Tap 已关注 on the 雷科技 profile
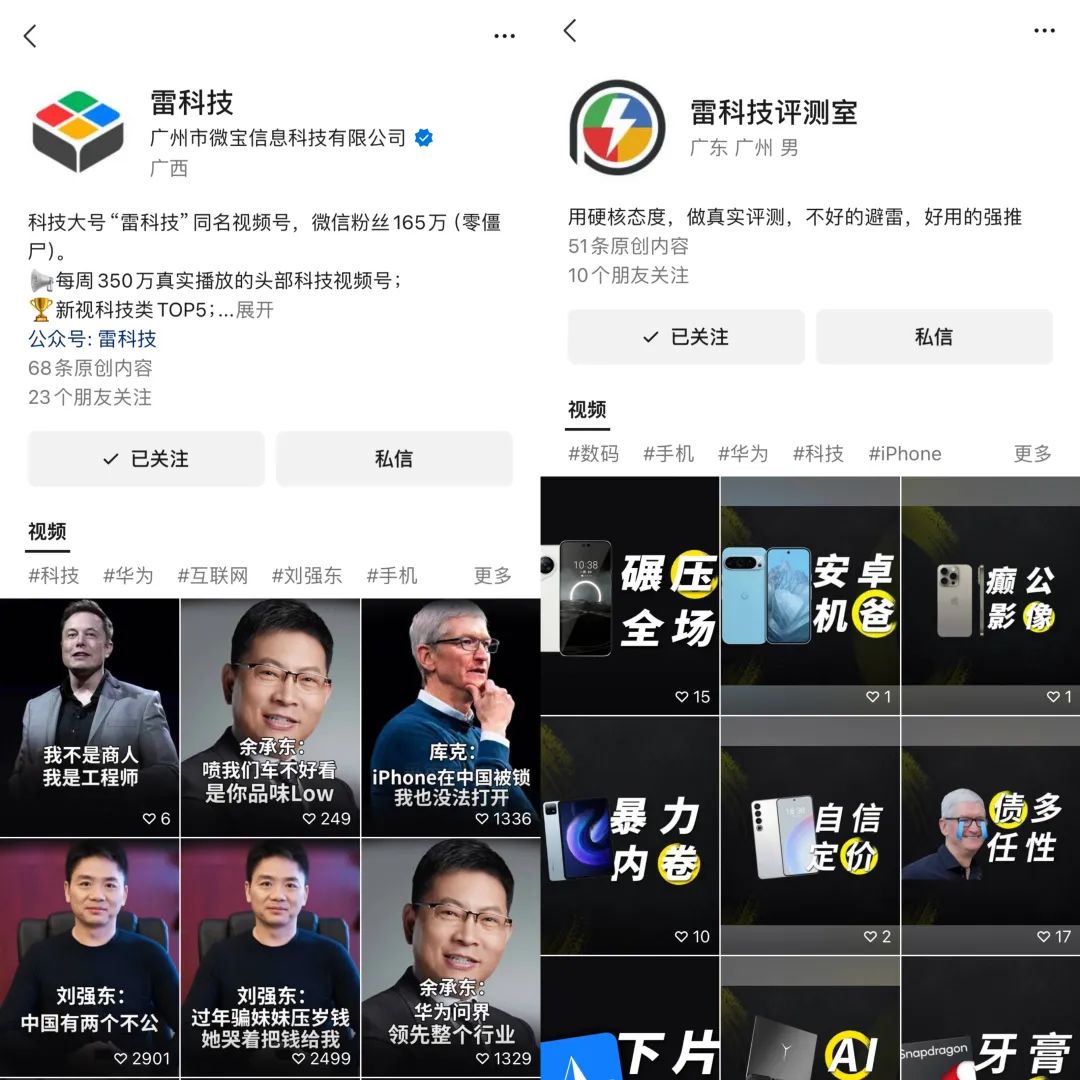The width and height of the screenshot is (1080, 1080). 146,459
